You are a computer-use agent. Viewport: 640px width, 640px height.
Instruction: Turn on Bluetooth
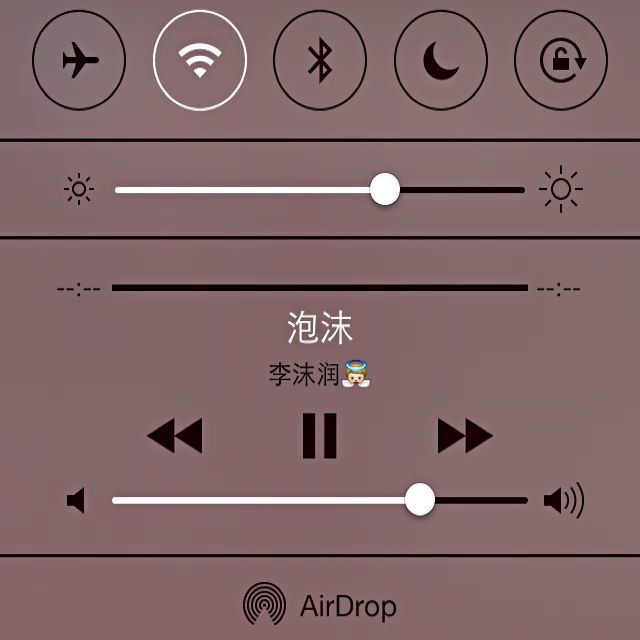[319, 62]
